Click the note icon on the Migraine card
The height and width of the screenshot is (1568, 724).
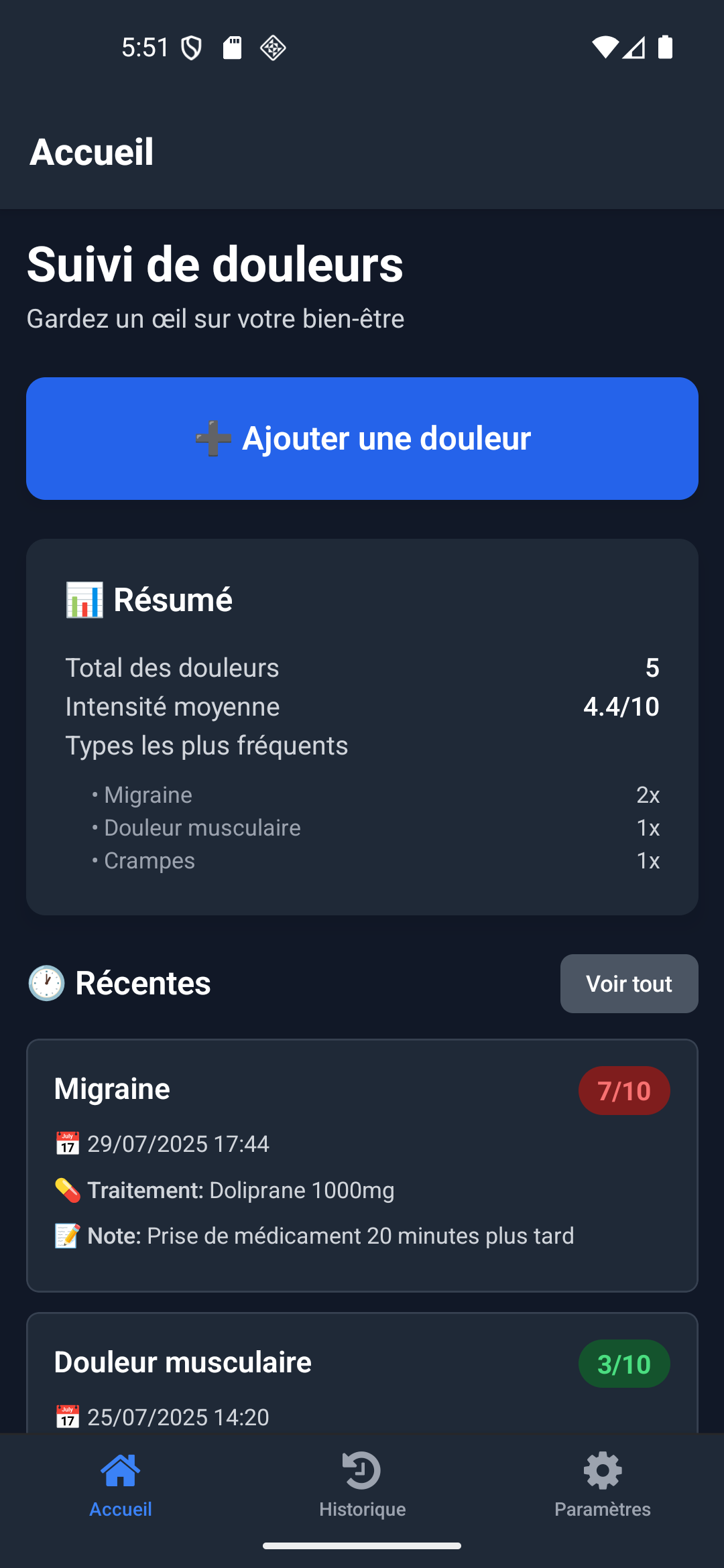[x=67, y=1235]
